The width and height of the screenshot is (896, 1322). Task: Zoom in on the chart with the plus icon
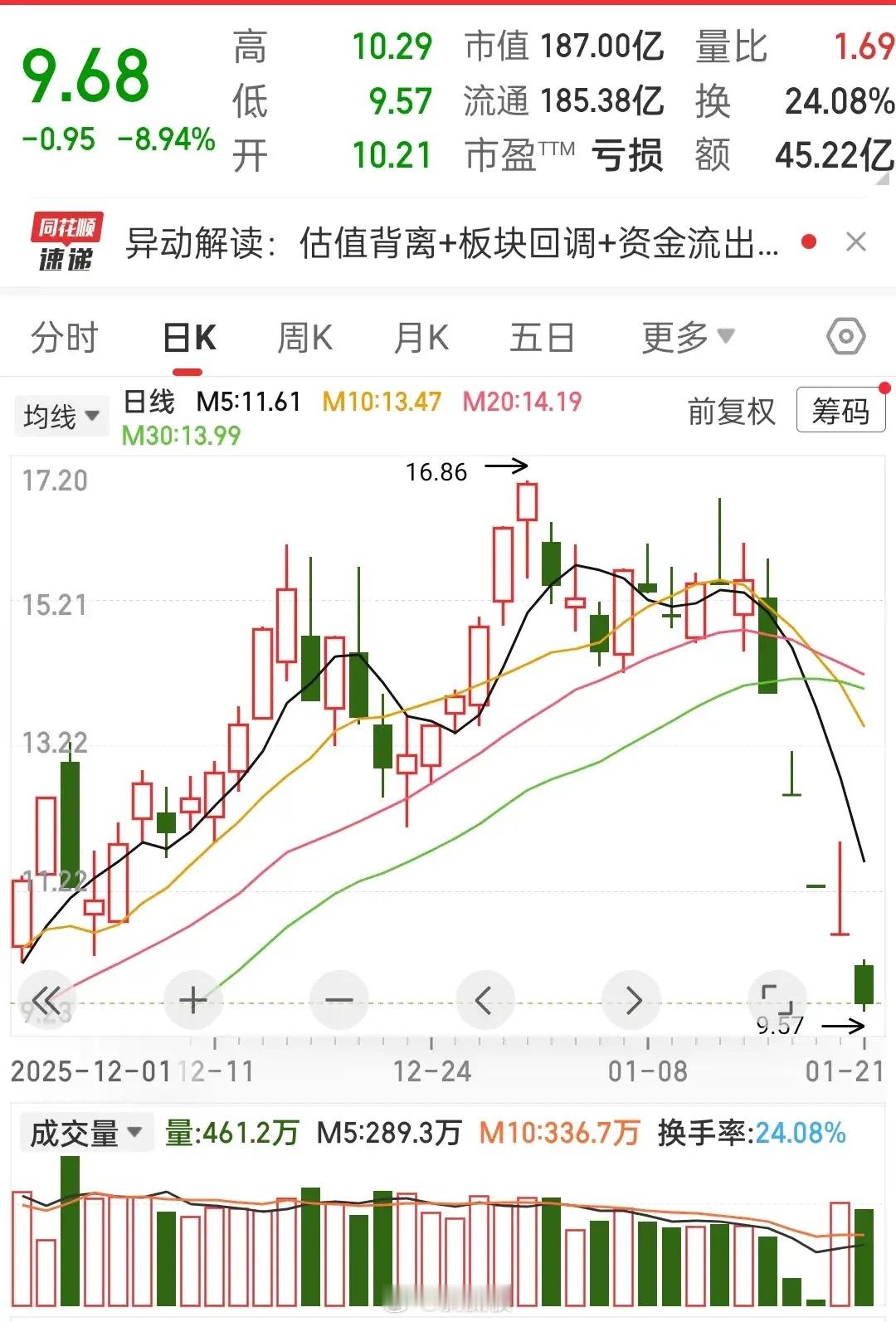tap(193, 1000)
